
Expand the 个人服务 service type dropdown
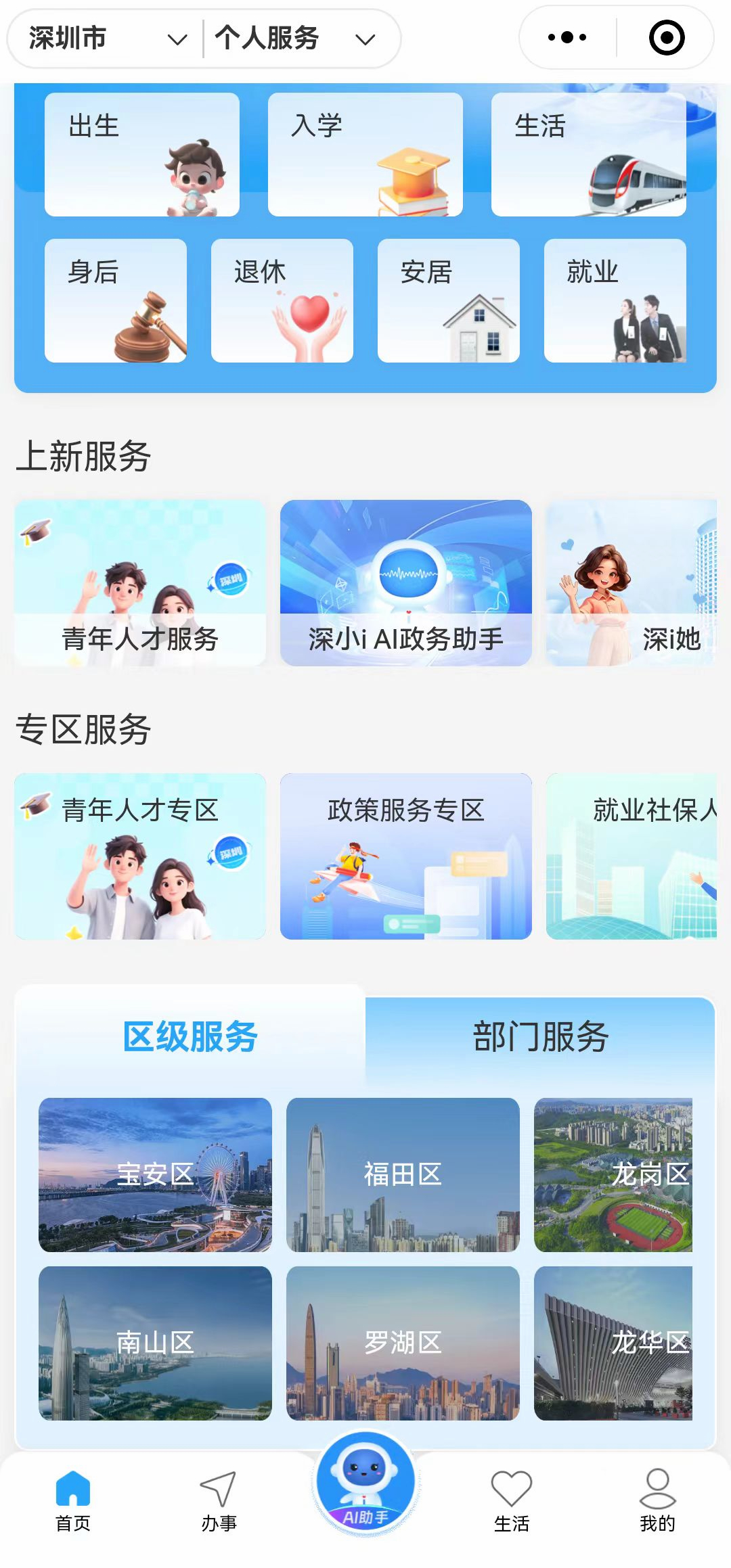(295, 39)
